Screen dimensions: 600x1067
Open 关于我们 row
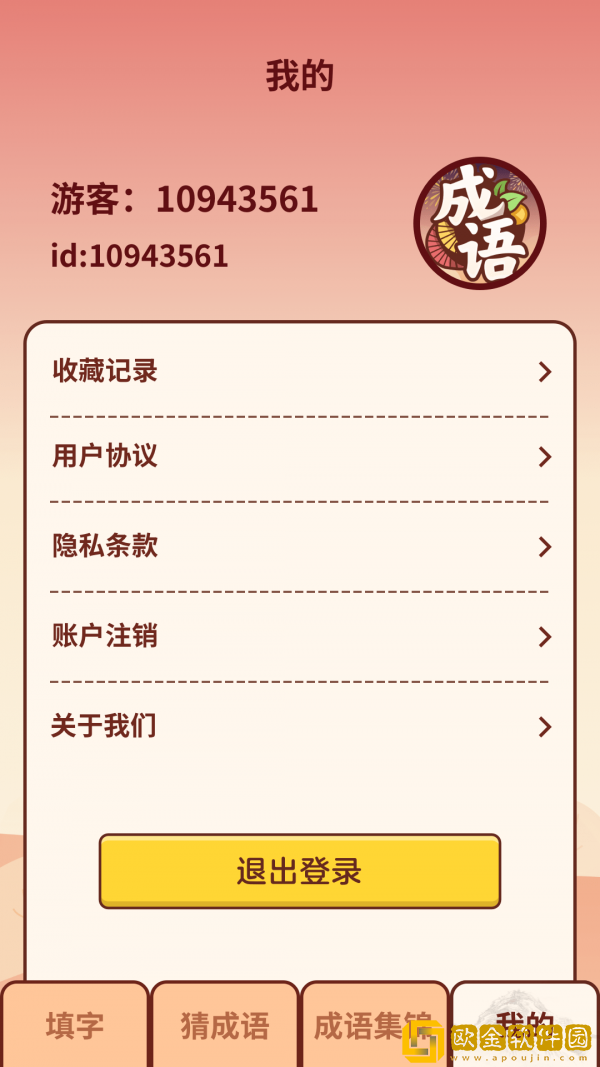point(300,727)
